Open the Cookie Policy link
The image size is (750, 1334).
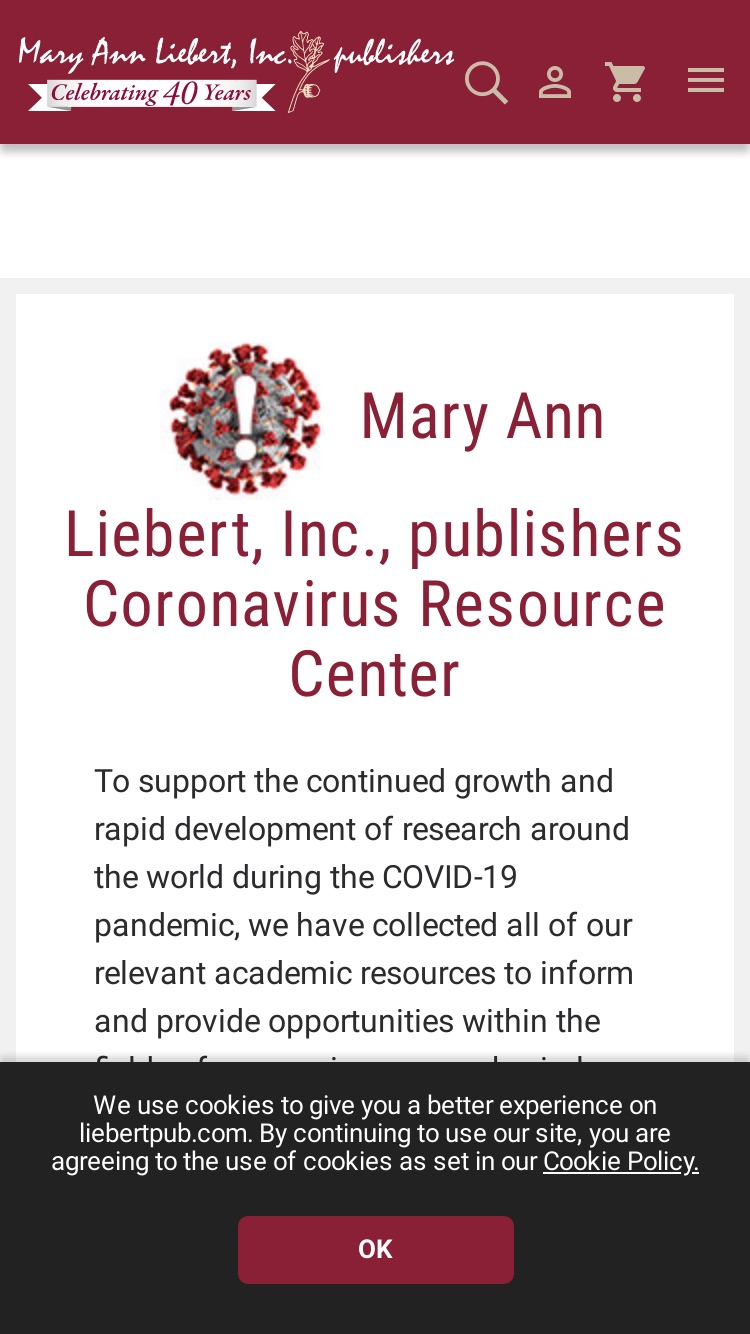tap(621, 1161)
